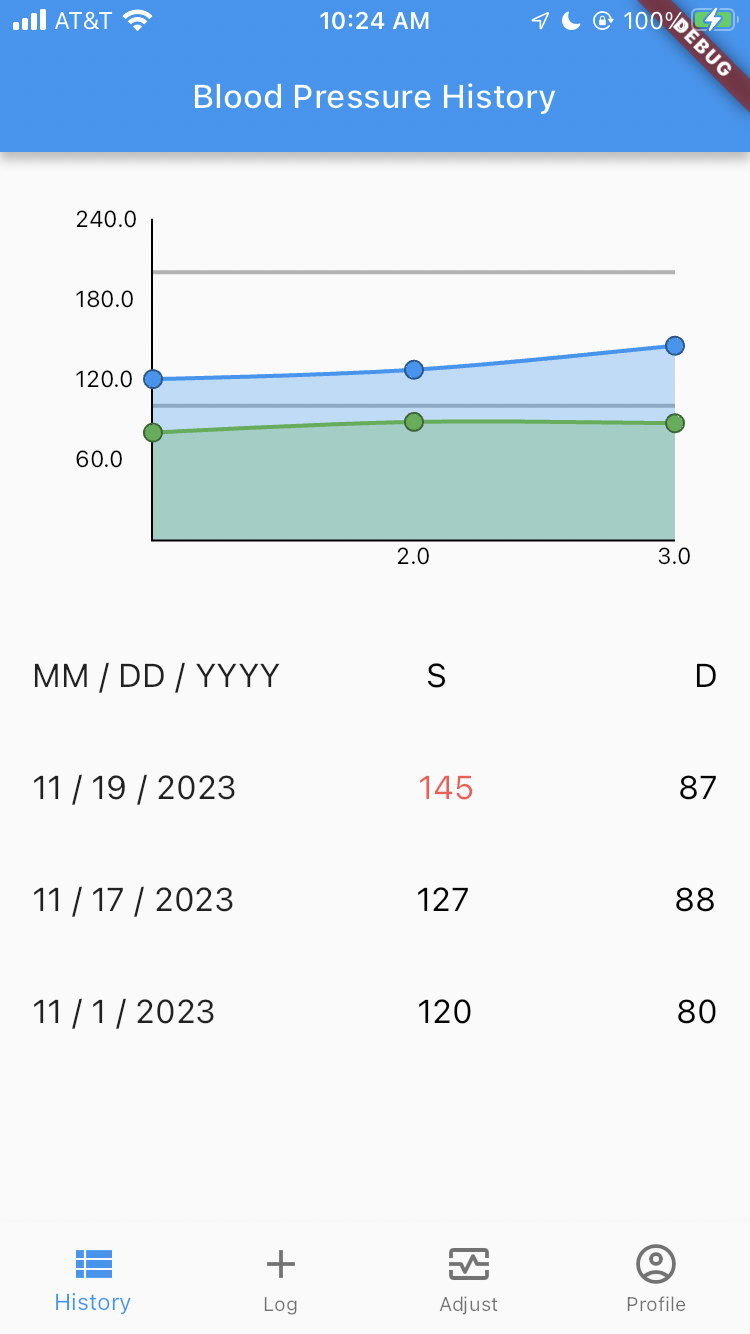Go to the Adjust tab
750x1334 pixels.
(468, 1278)
